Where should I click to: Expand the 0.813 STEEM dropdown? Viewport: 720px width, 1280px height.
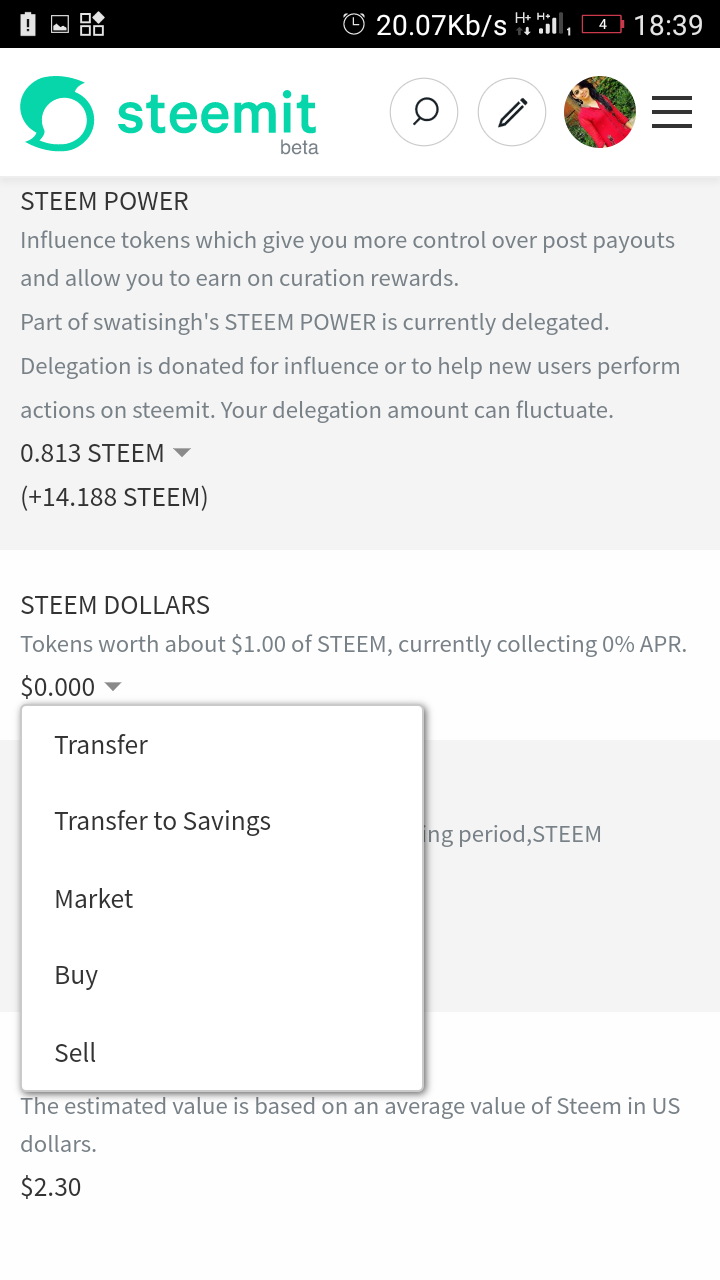pyautogui.click(x=105, y=453)
